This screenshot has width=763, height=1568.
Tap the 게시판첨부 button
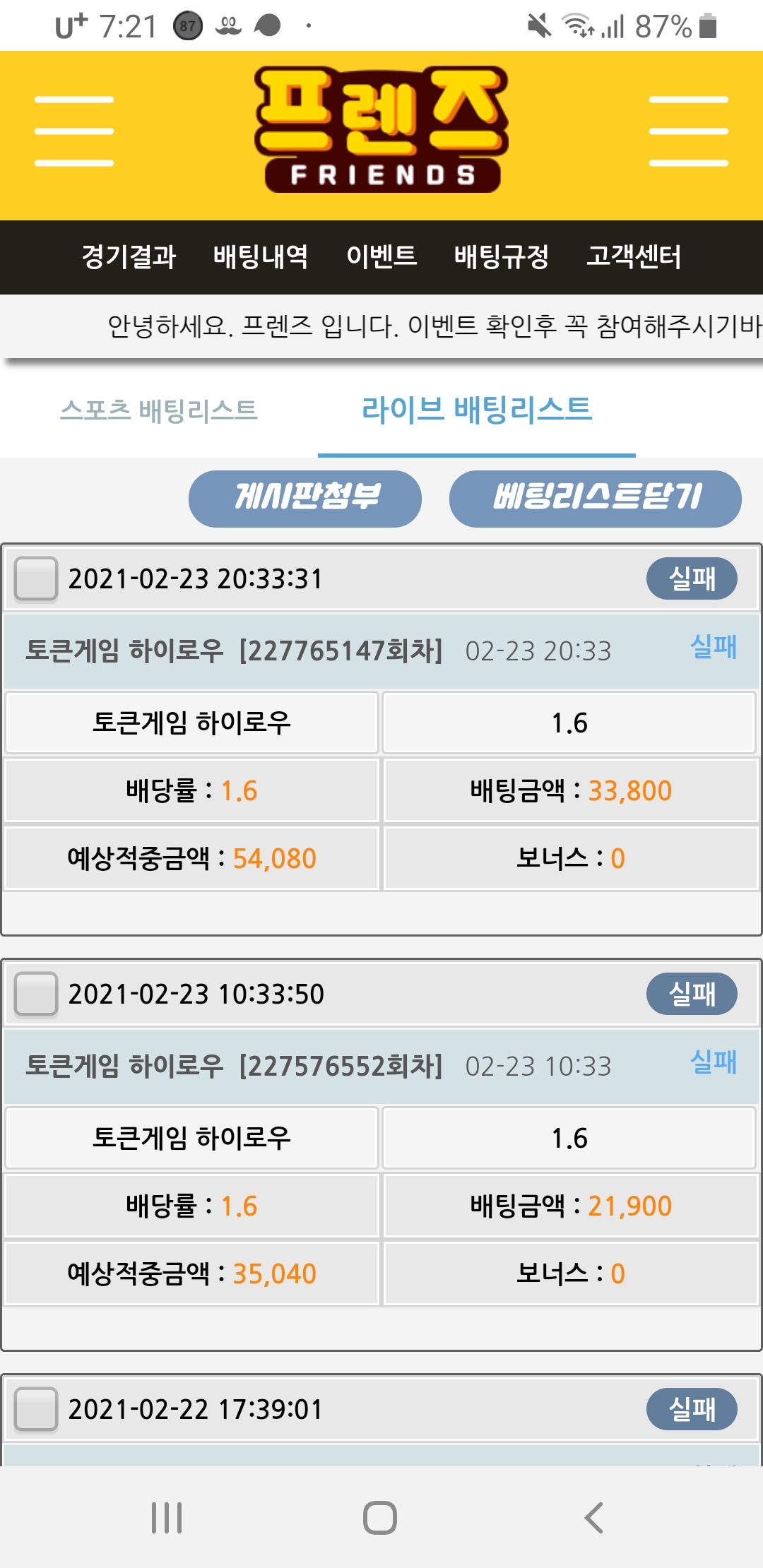[305, 499]
